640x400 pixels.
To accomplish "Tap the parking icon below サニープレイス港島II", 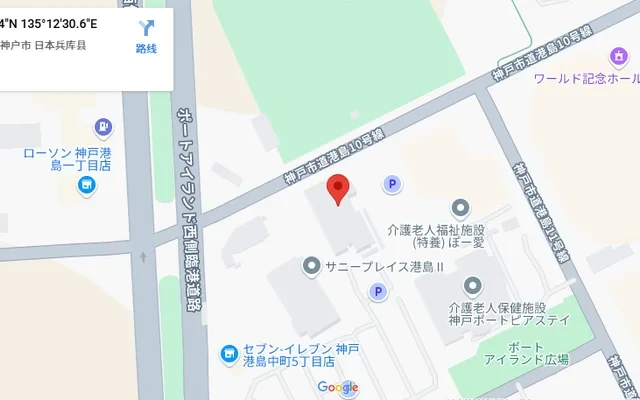I will tap(378, 292).
